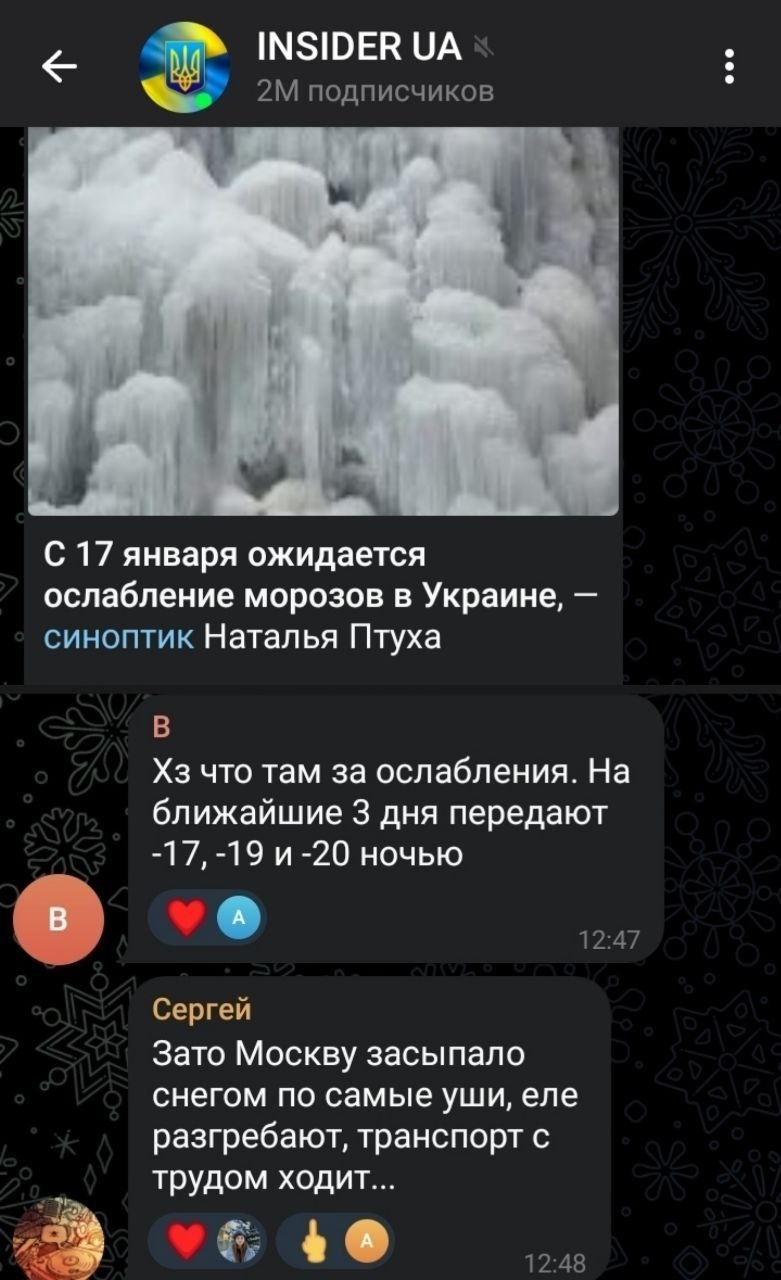Open the profile via the Сергей name
The image size is (781, 1280).
click(201, 1010)
